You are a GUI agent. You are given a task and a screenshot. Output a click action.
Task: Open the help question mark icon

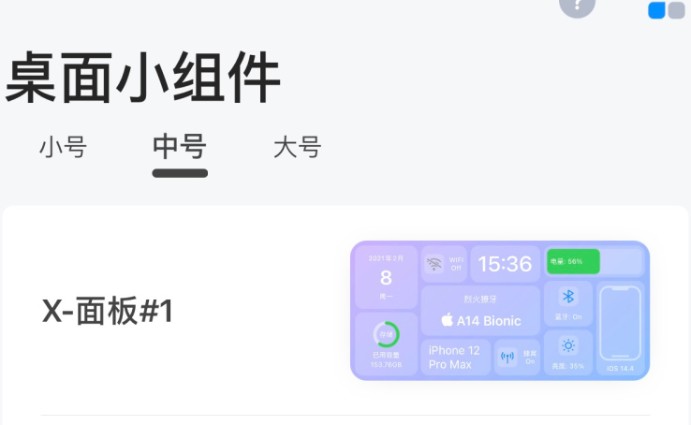pyautogui.click(x=577, y=5)
